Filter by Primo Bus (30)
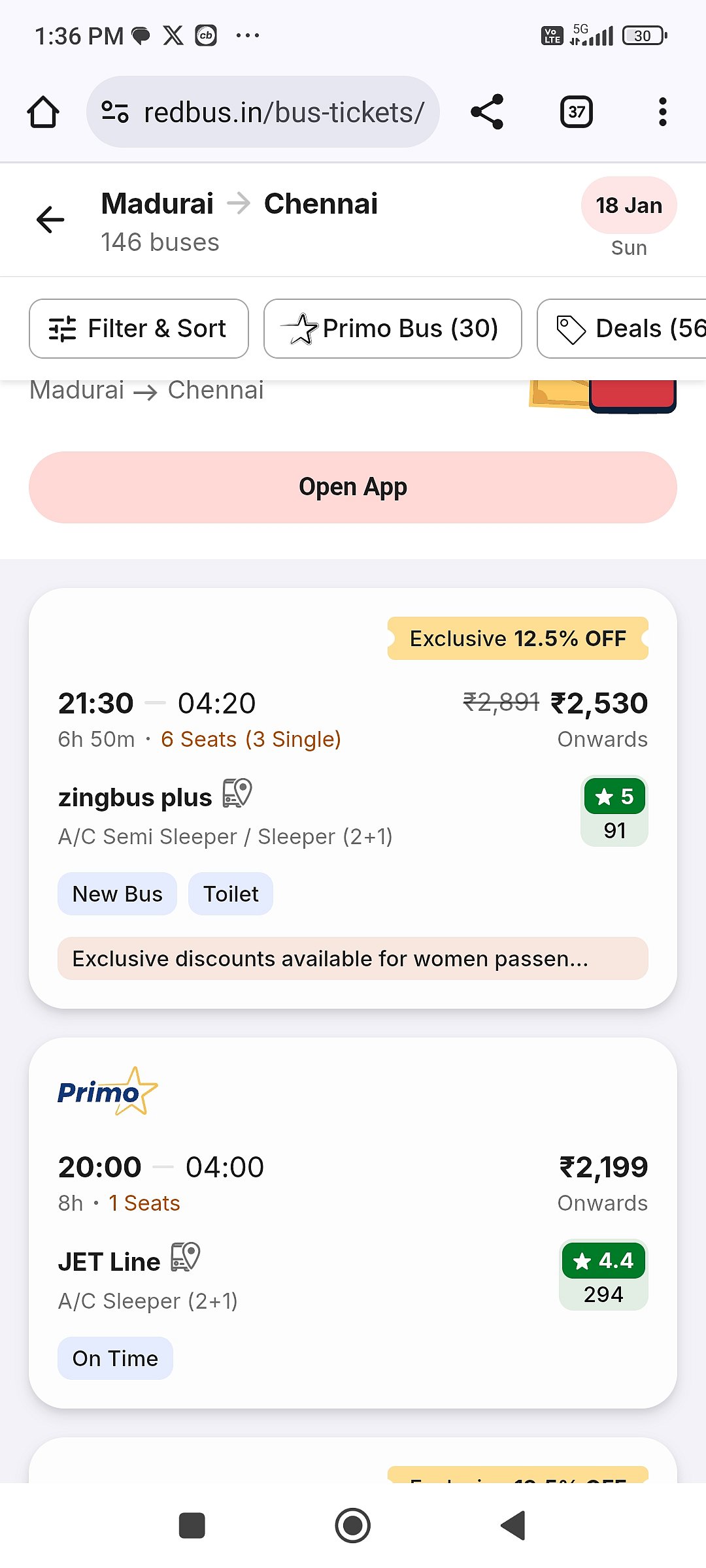The width and height of the screenshot is (706, 1568). 392,329
